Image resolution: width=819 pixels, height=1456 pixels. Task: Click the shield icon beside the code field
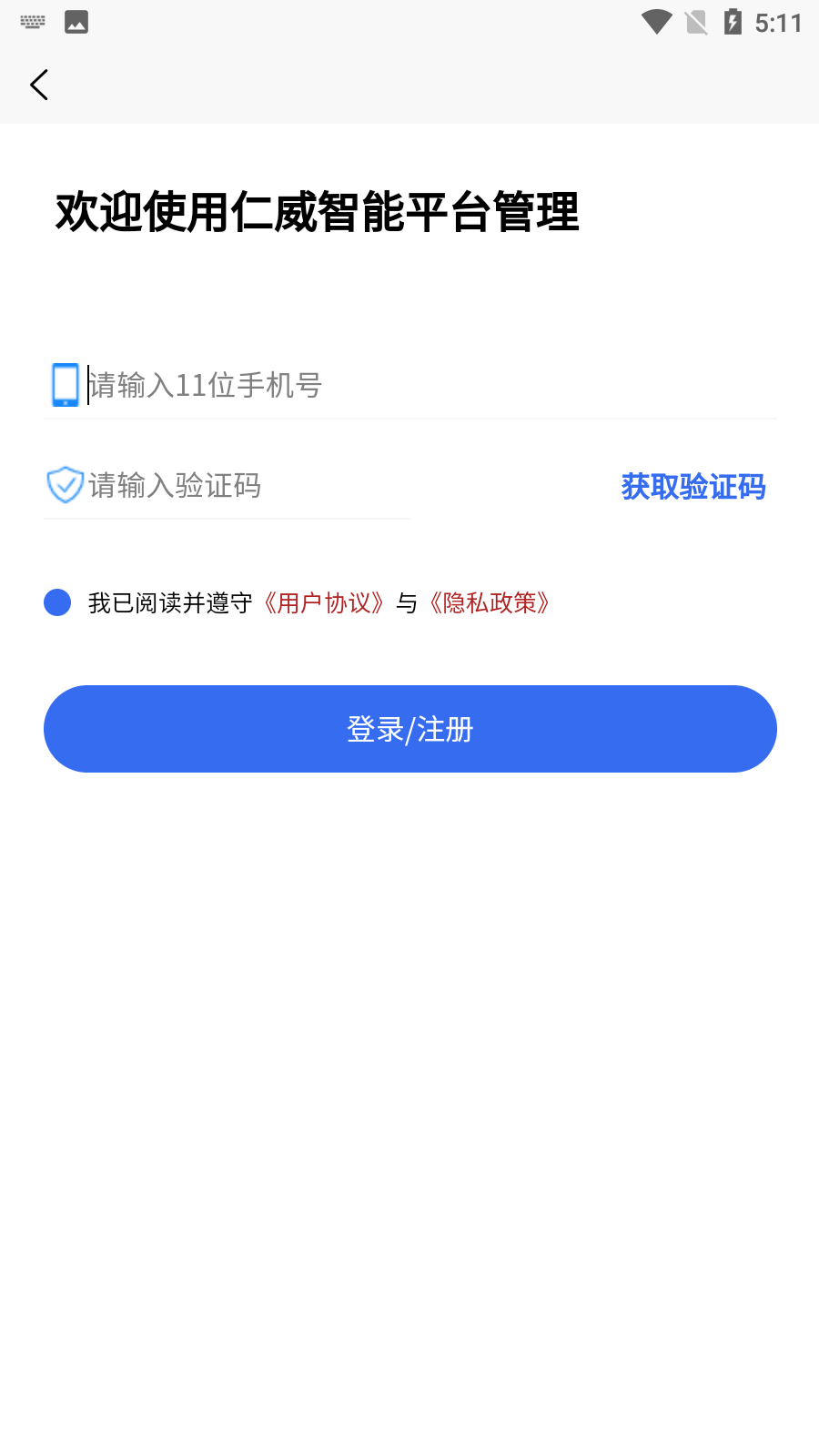(64, 485)
